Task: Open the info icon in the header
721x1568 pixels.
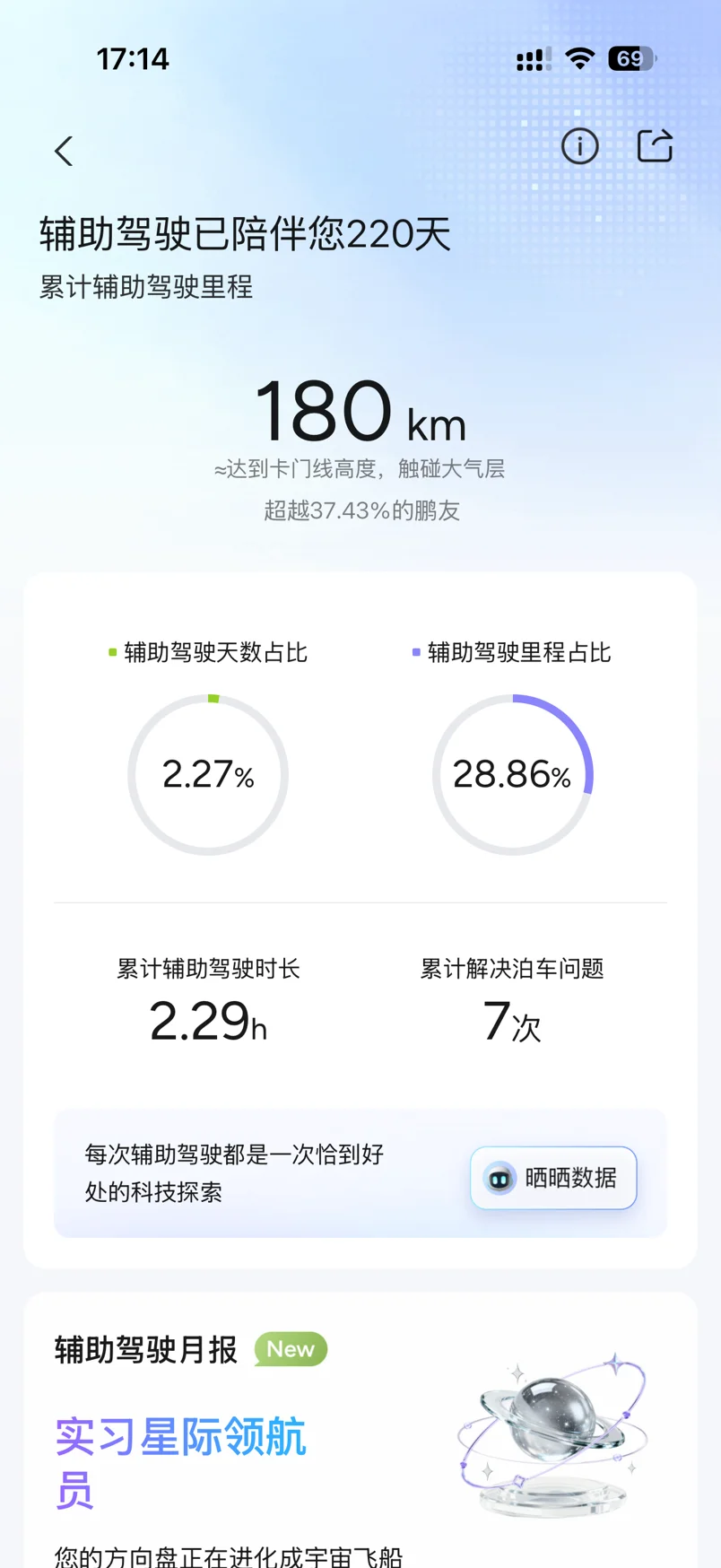Action: tap(579, 146)
